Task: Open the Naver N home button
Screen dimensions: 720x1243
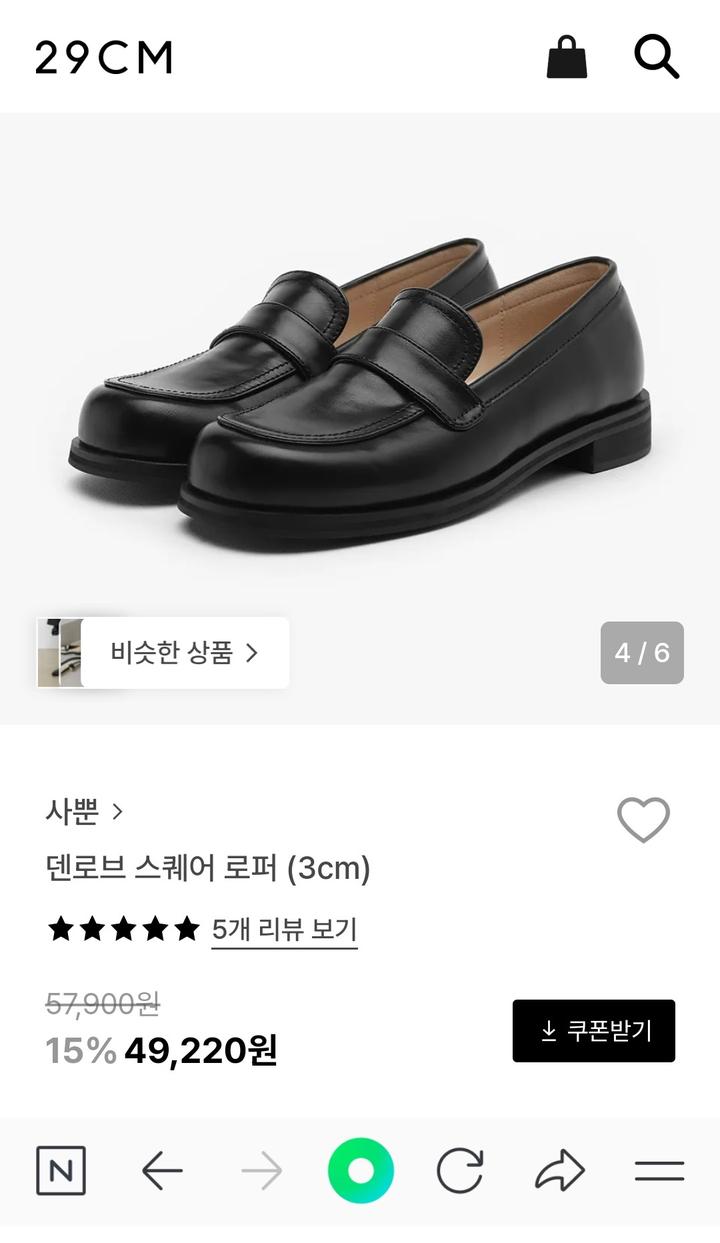Action: [61, 1171]
